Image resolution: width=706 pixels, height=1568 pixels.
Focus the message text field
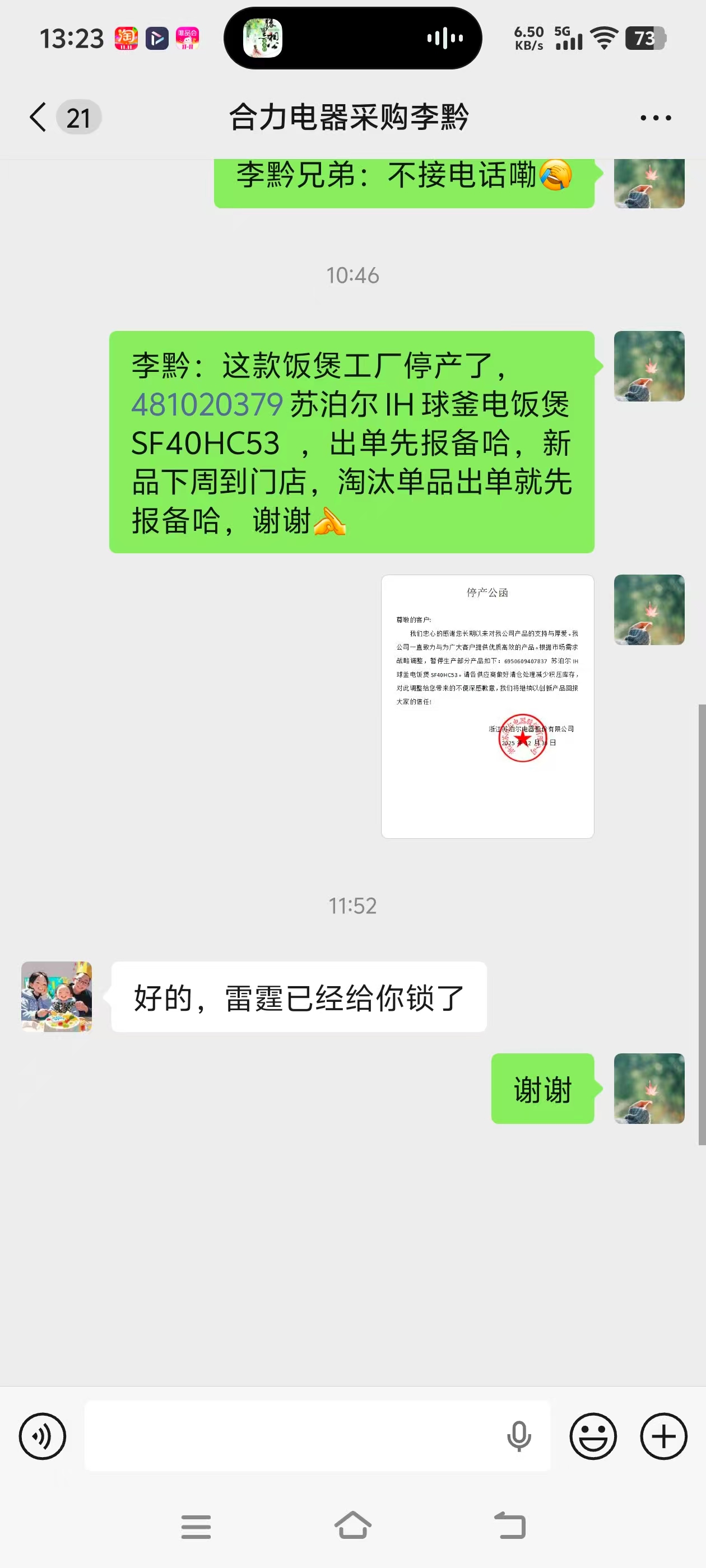coord(292,1436)
